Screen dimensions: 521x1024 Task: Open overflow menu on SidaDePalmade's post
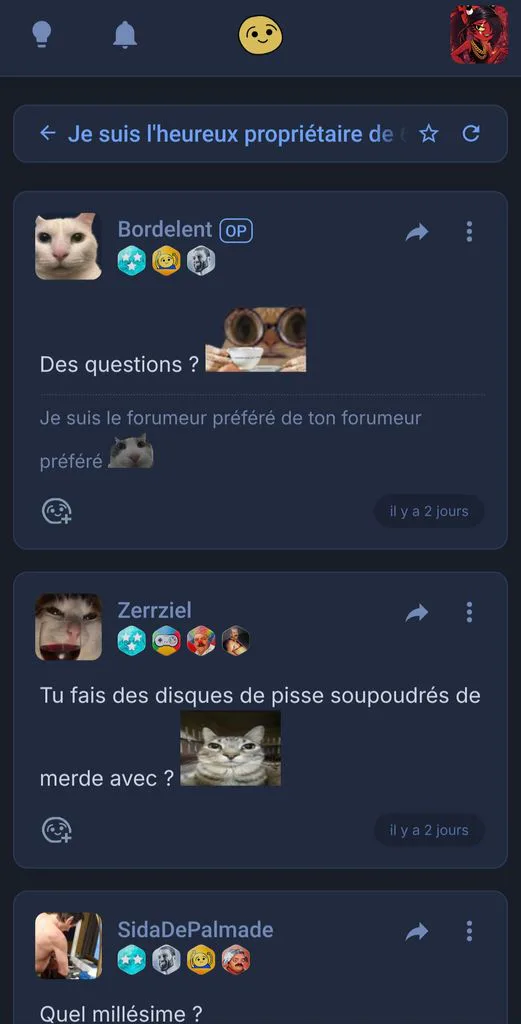point(469,931)
